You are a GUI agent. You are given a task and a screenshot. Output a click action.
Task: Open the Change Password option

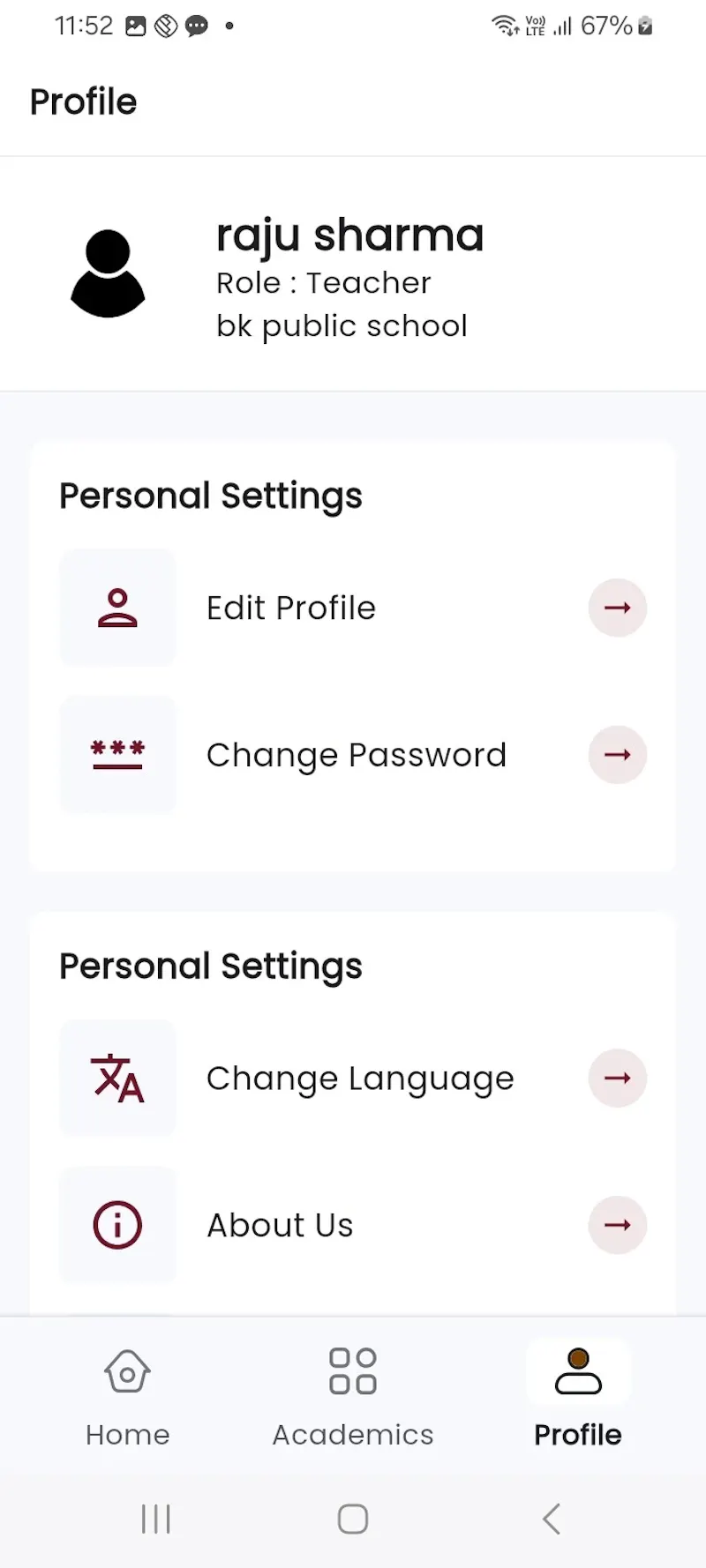click(353, 755)
